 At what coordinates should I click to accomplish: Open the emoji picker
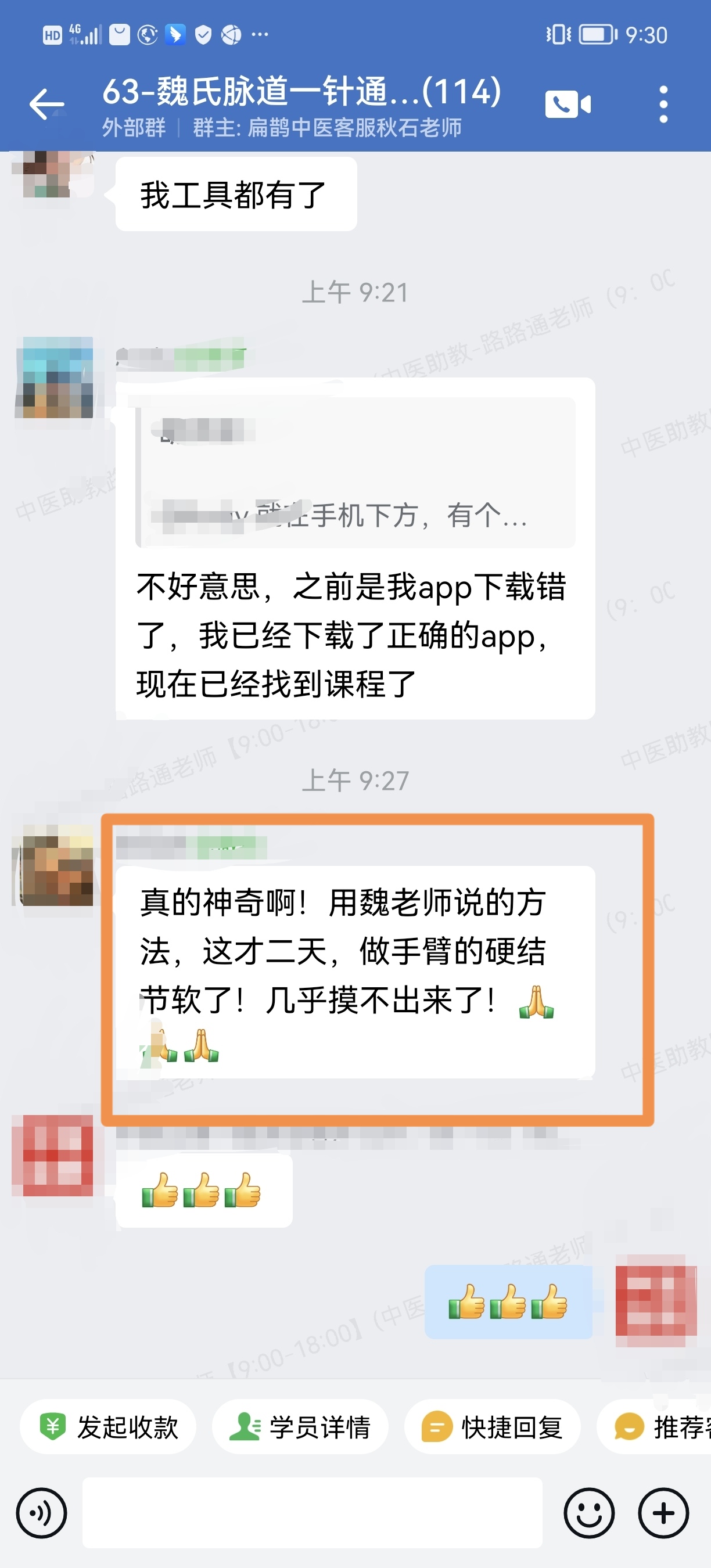click(588, 1512)
